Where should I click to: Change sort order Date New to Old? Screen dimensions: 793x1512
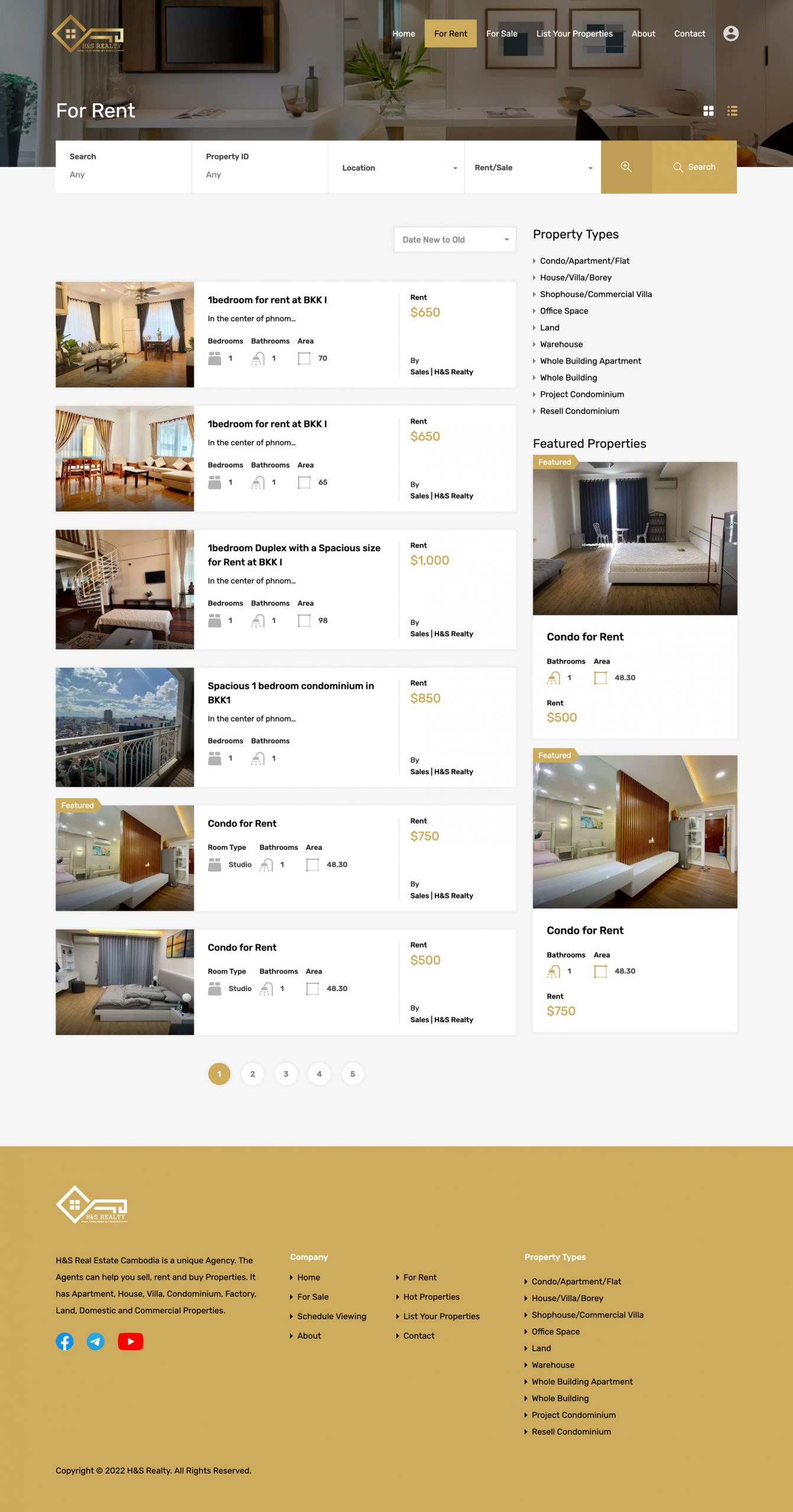455,240
